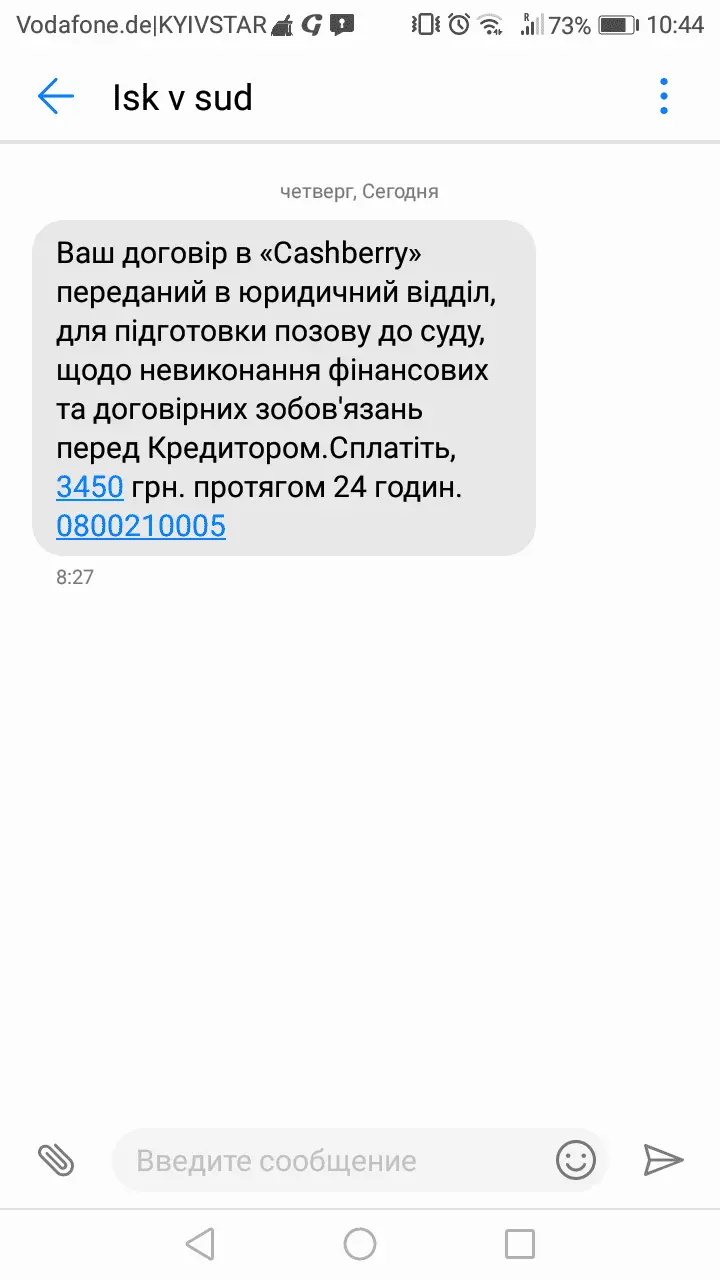Open the emoji smiley picker
The width and height of the screenshot is (720, 1280).
[x=576, y=1160]
